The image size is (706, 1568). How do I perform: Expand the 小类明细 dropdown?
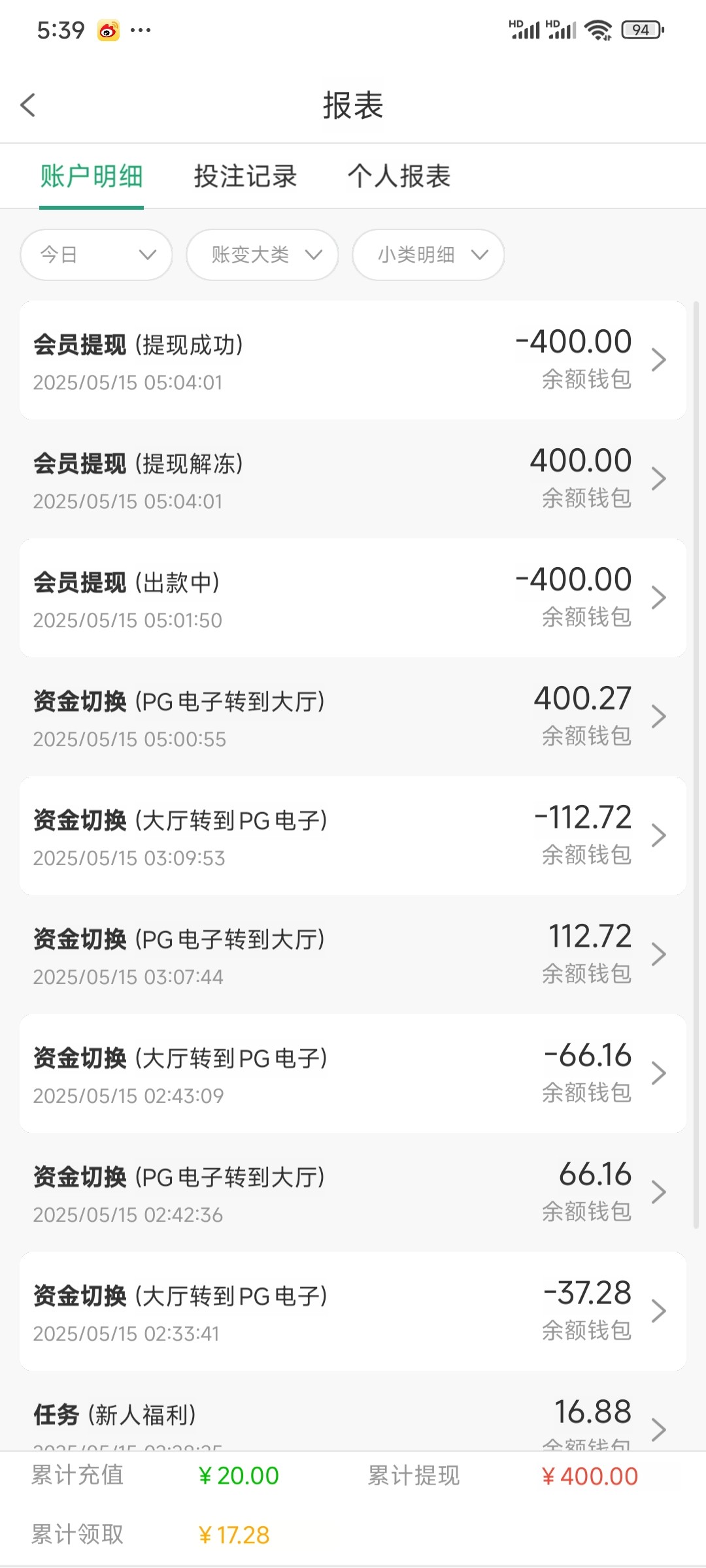428,255
